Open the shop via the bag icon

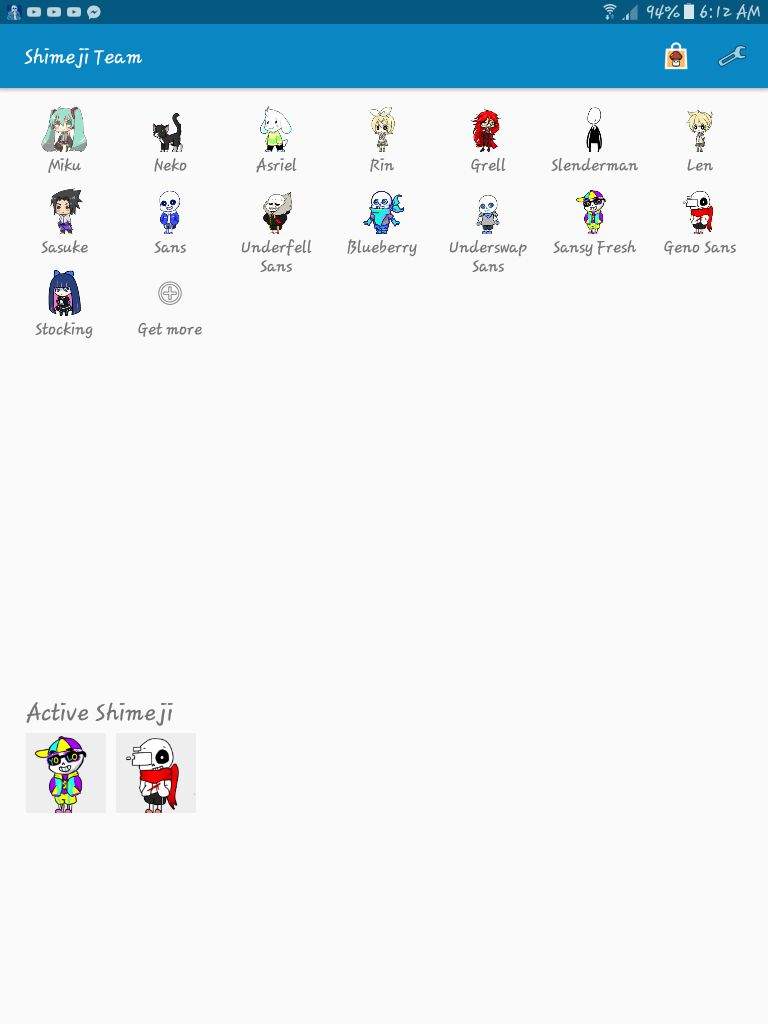(676, 57)
